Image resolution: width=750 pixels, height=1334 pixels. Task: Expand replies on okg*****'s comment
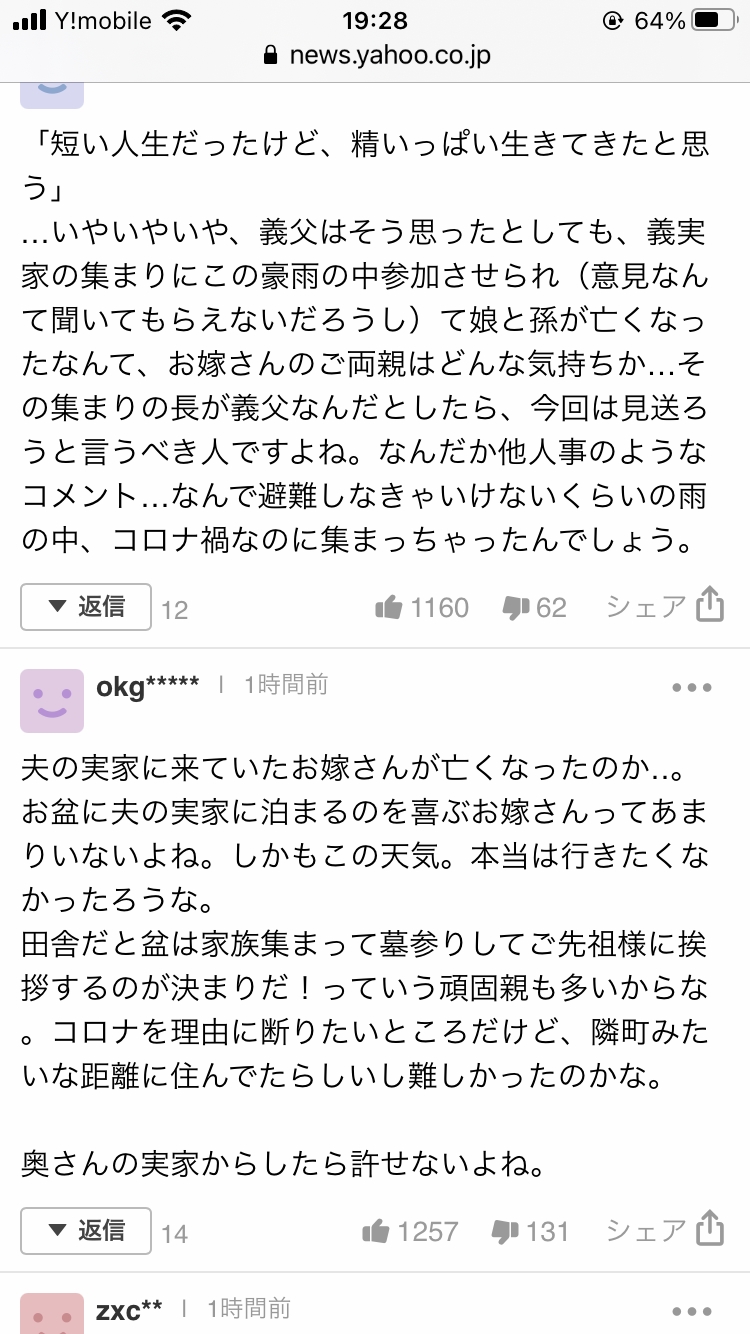pyautogui.click(x=86, y=1231)
